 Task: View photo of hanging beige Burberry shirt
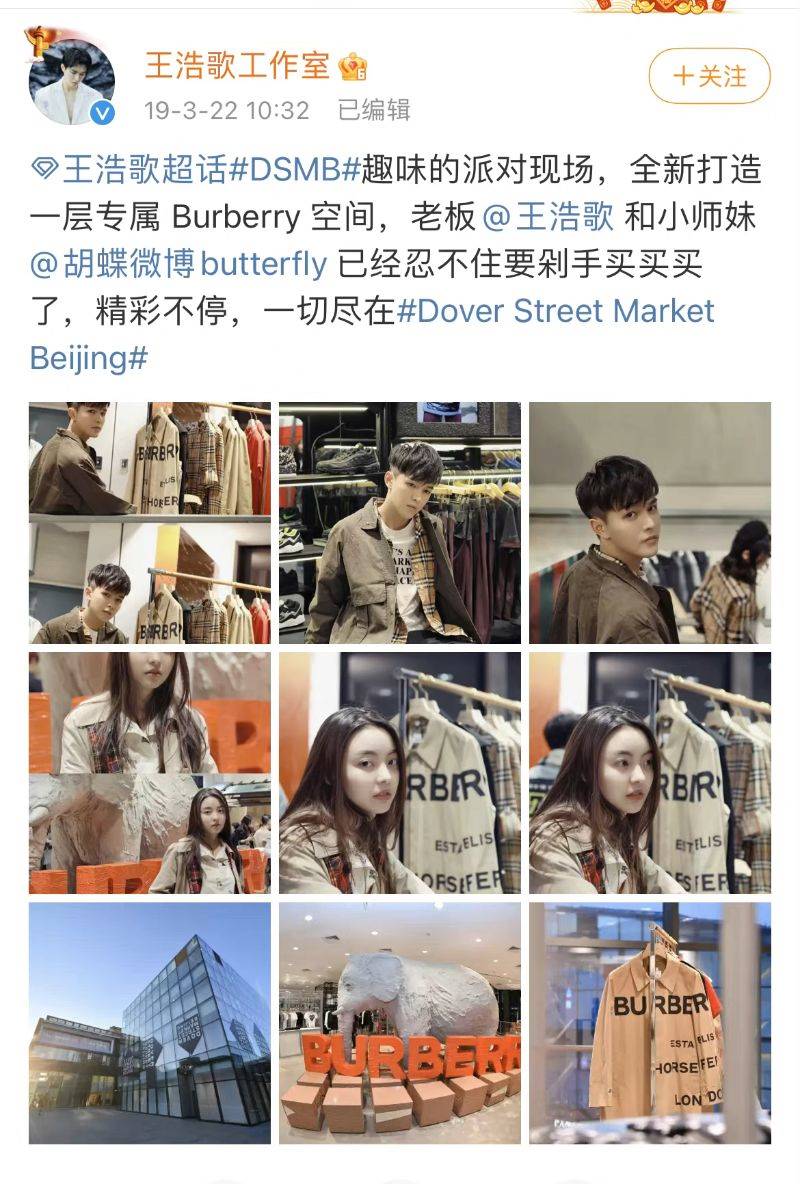(649, 1022)
